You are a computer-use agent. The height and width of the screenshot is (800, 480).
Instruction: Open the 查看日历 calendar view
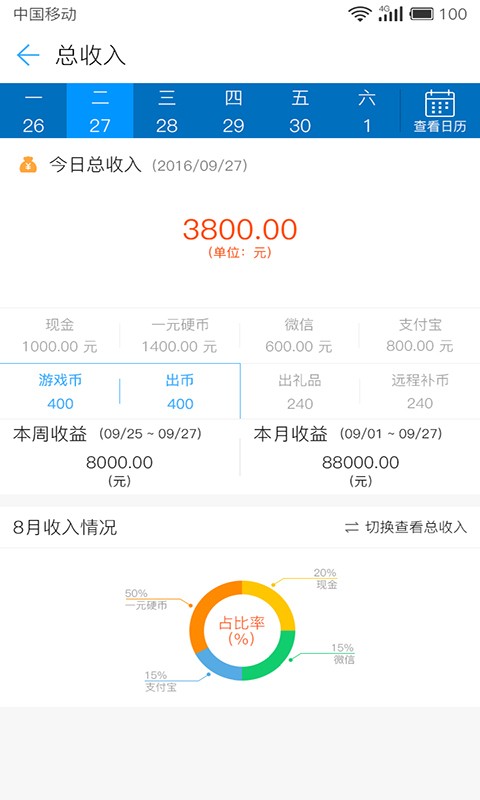click(x=440, y=111)
